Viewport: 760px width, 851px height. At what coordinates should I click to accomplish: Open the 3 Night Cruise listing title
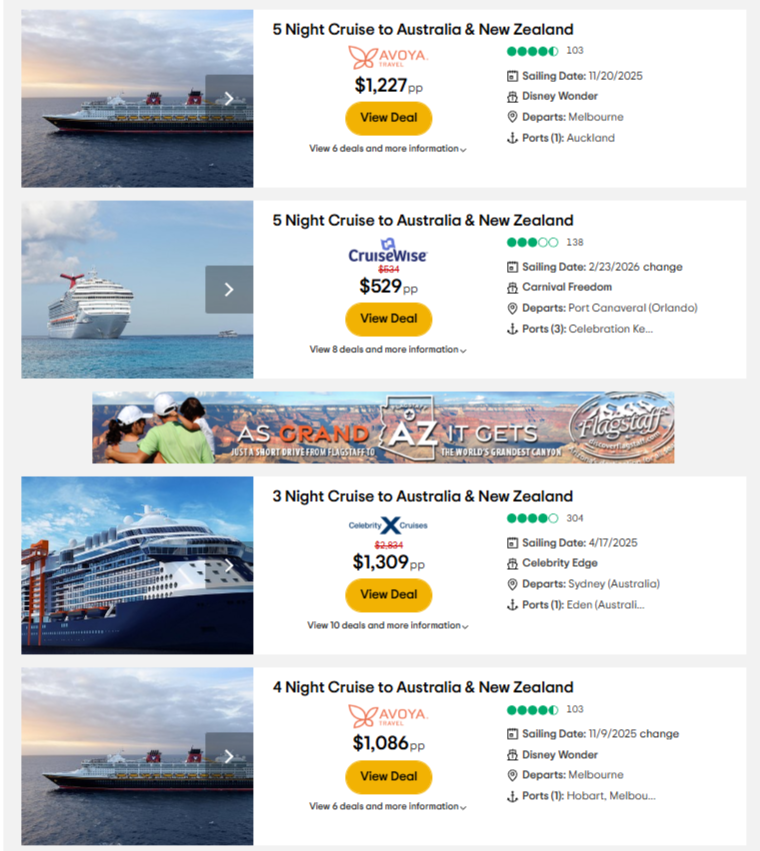[x=422, y=496]
